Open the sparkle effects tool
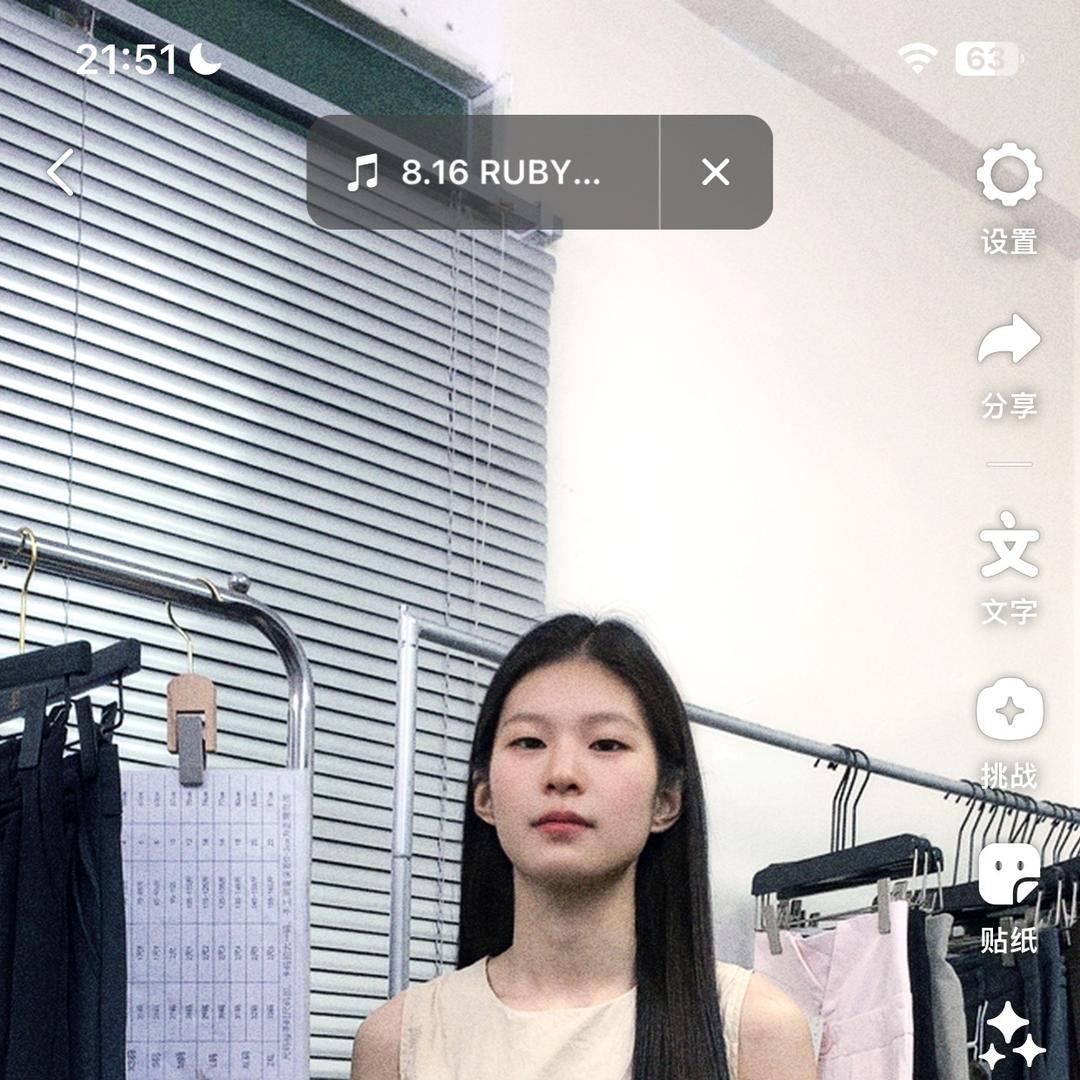Viewport: 1080px width, 1080px height. point(1011,1037)
